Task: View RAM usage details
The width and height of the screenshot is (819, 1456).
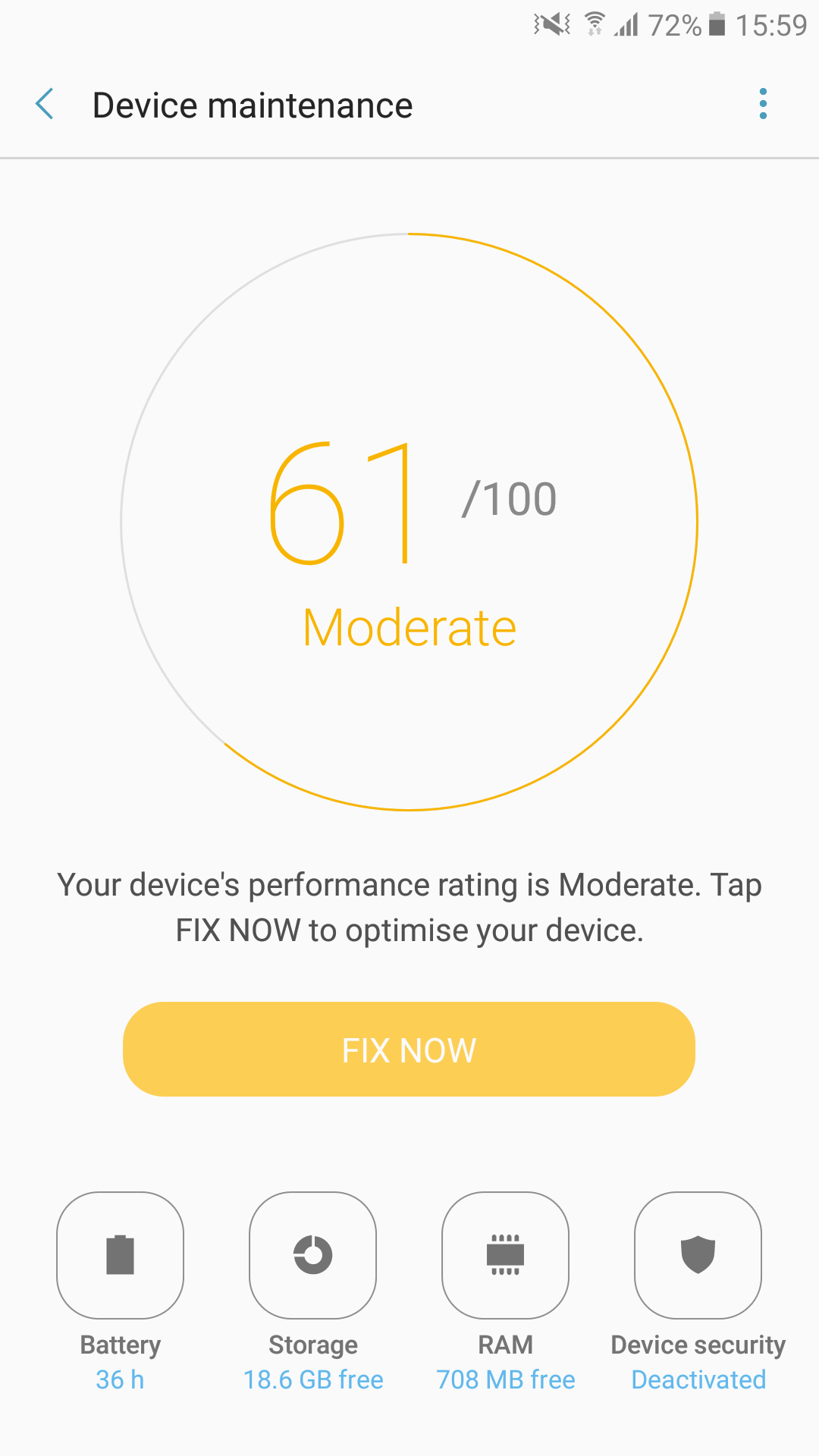Action: (505, 1255)
